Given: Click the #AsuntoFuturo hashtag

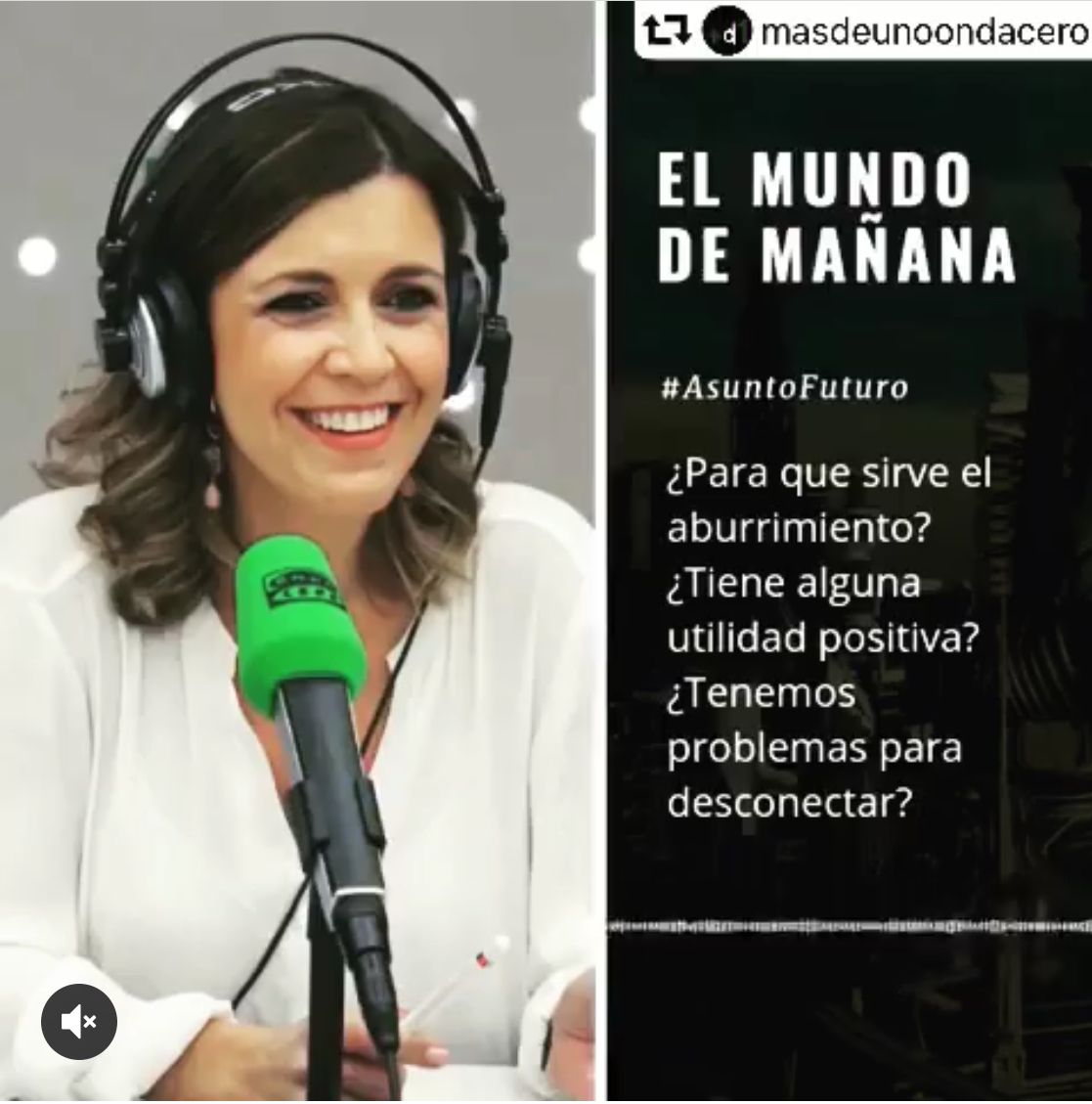Looking at the screenshot, I should tap(782, 387).
